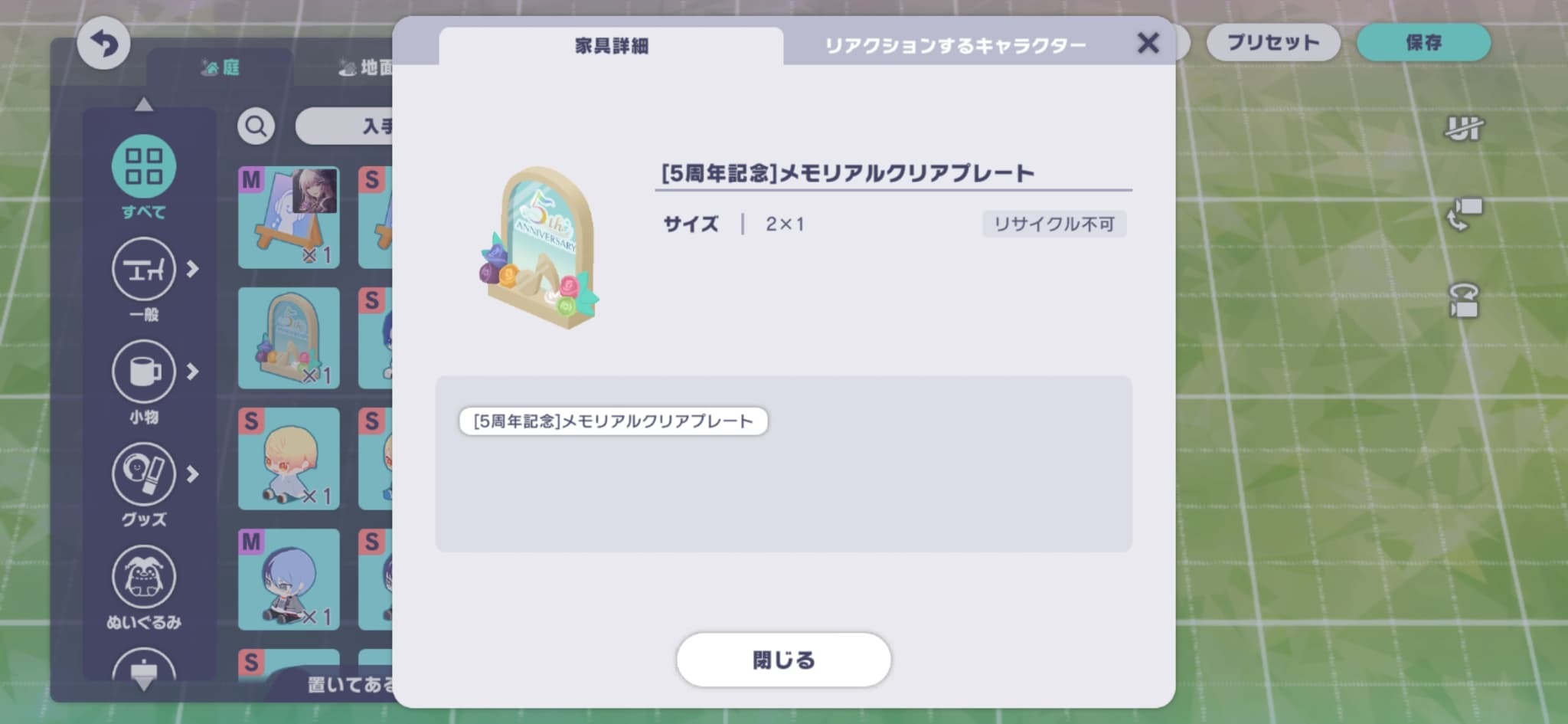Viewport: 1568px width, 724px height.
Task: Open the ぬいぐるみ category
Action: coord(144,586)
